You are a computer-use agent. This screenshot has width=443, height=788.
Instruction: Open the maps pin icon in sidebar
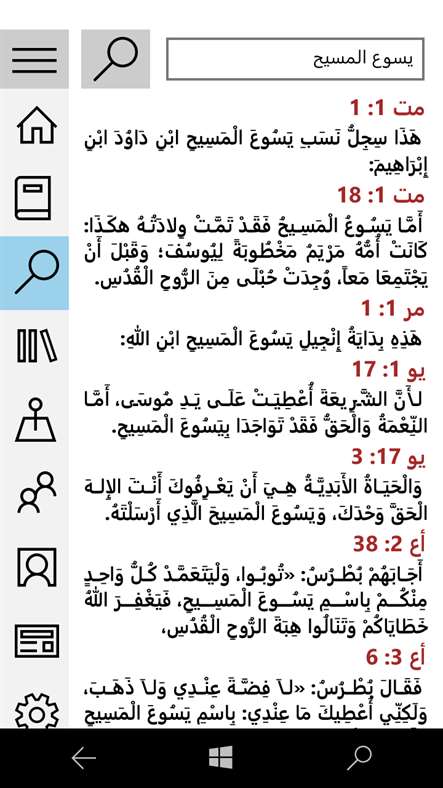tap(35, 420)
